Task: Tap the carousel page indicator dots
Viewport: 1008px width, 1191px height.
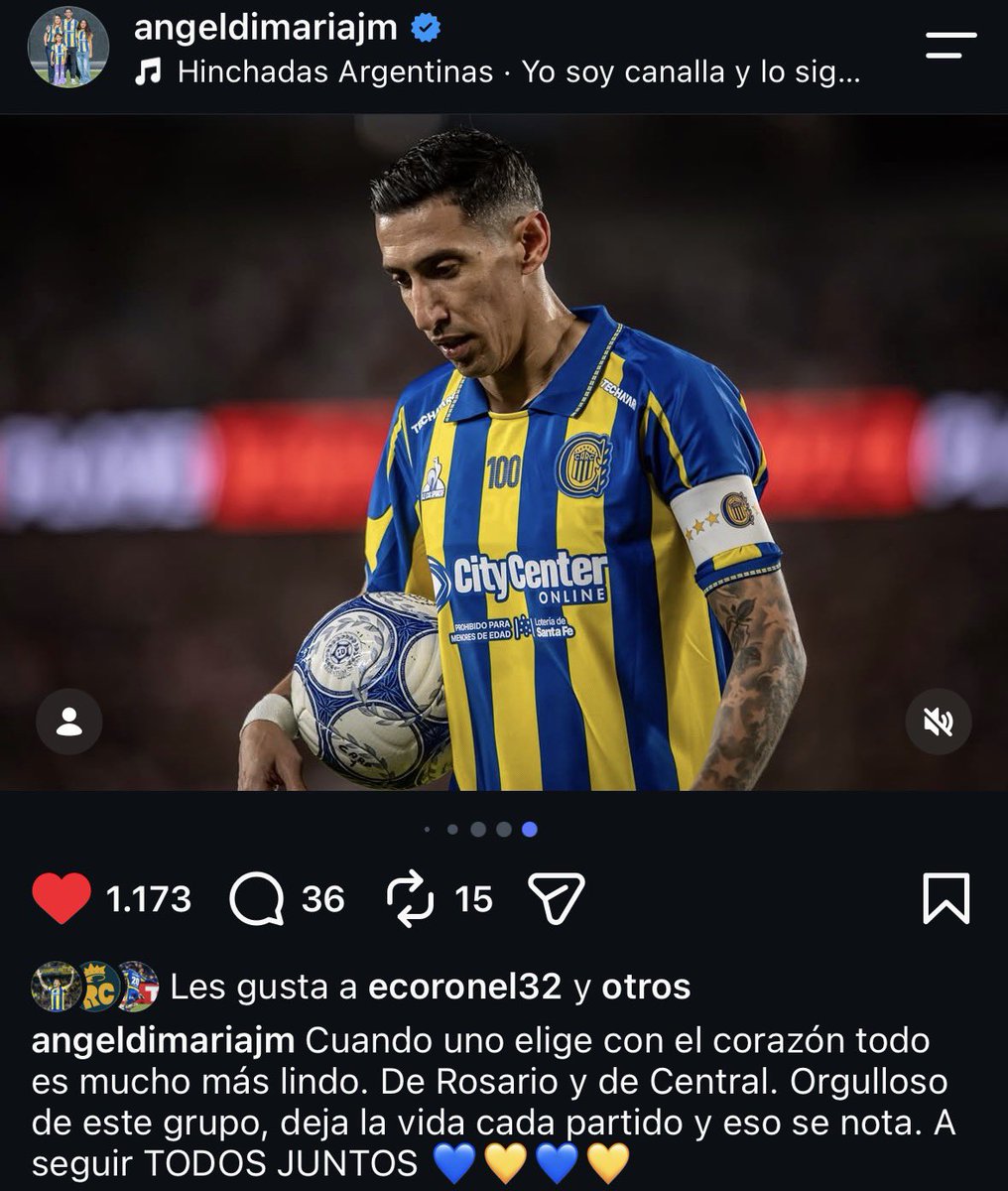Action: click(479, 829)
